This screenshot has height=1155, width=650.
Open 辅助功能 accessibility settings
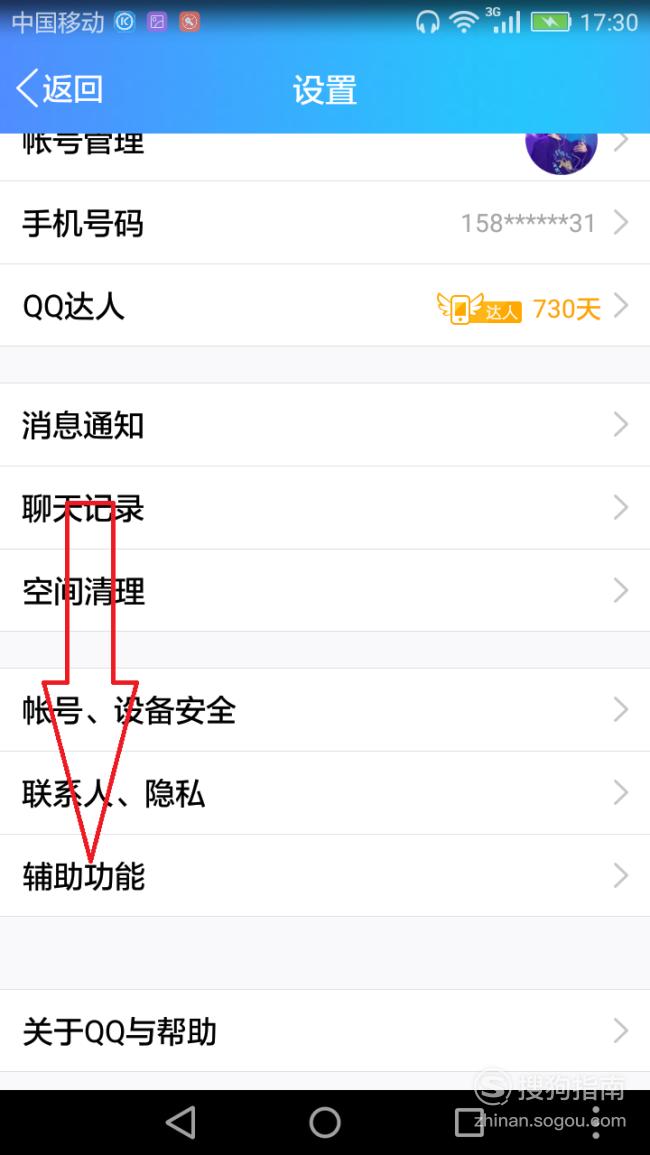pos(325,876)
